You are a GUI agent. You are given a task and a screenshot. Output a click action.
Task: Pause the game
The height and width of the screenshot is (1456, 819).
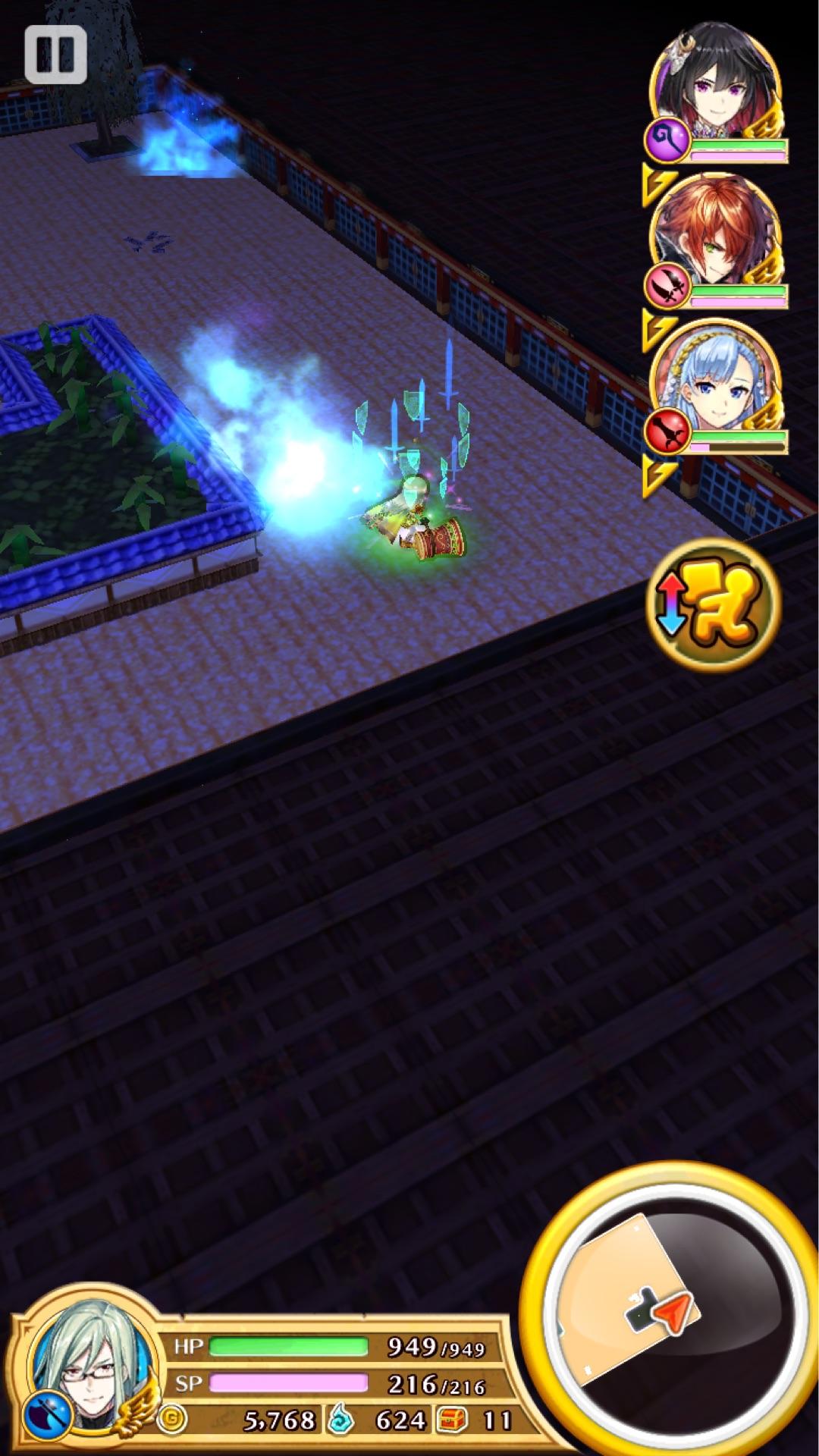point(55,55)
